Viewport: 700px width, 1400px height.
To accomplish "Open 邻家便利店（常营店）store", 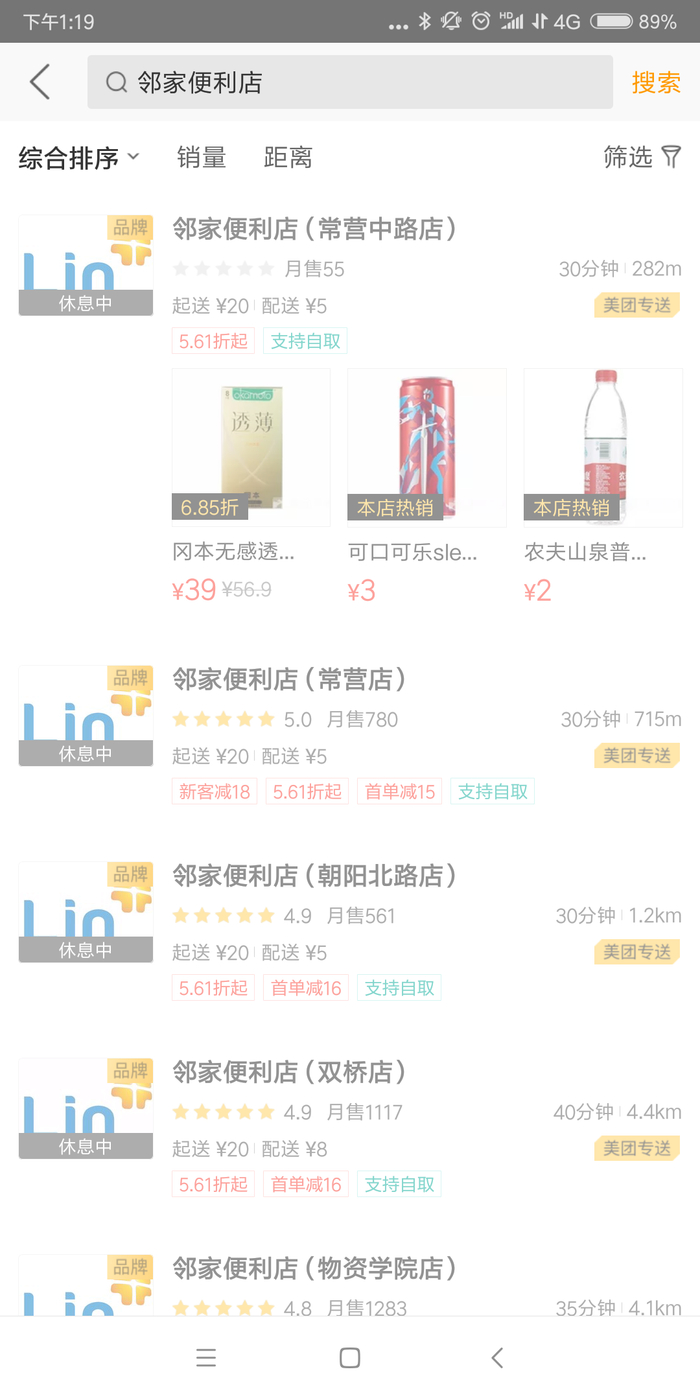I will click(x=290, y=680).
